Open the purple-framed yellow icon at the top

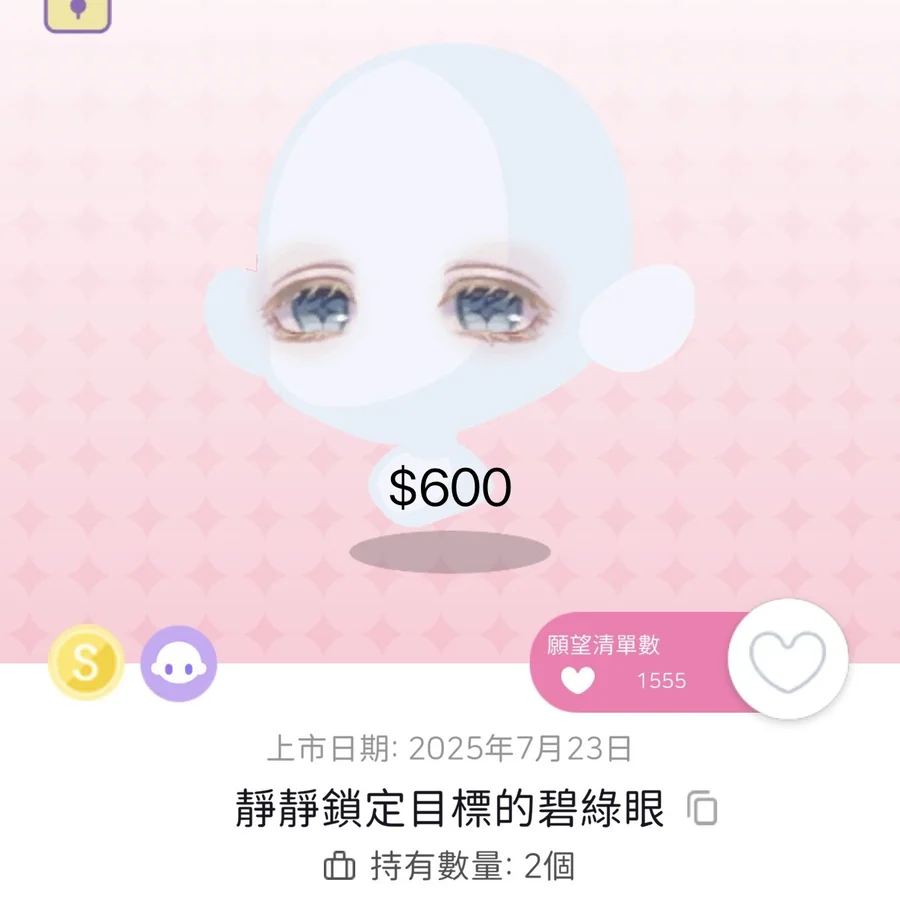[78, 12]
